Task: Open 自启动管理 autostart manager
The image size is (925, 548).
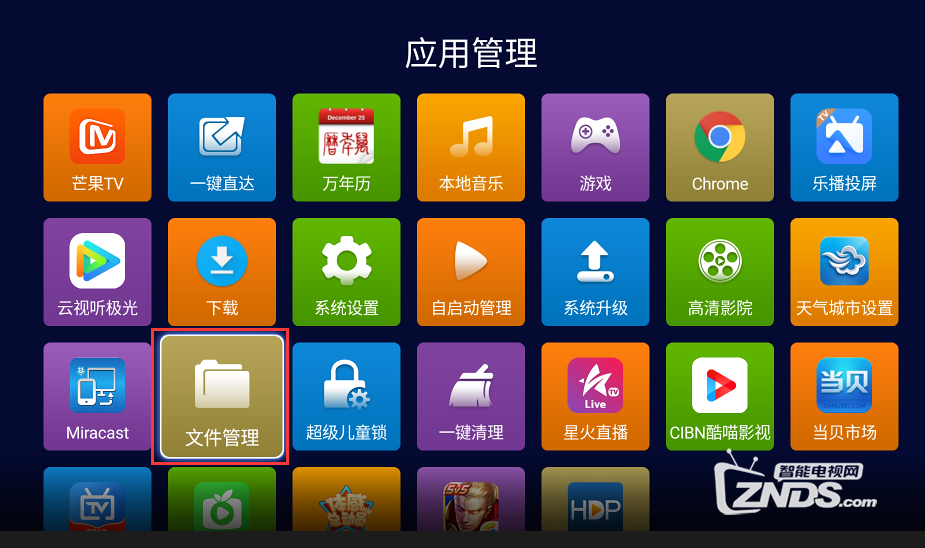Action: [470, 271]
